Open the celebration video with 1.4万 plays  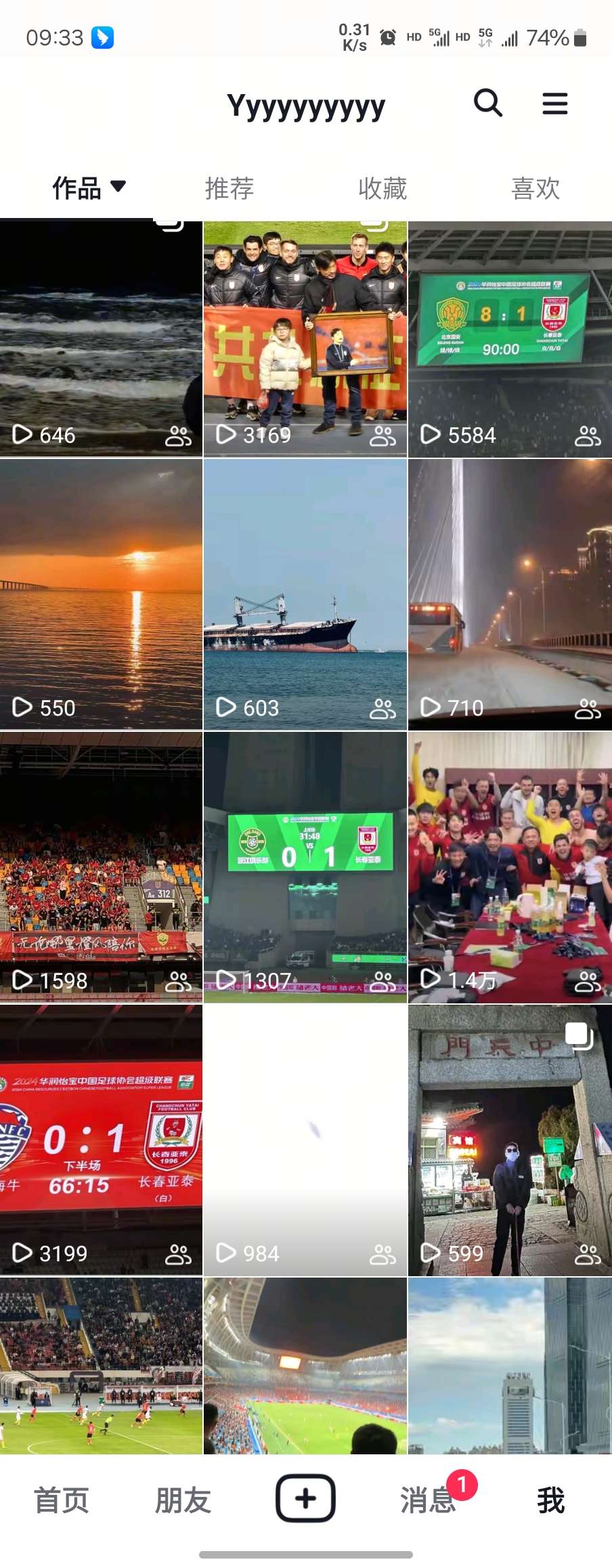(x=510, y=867)
